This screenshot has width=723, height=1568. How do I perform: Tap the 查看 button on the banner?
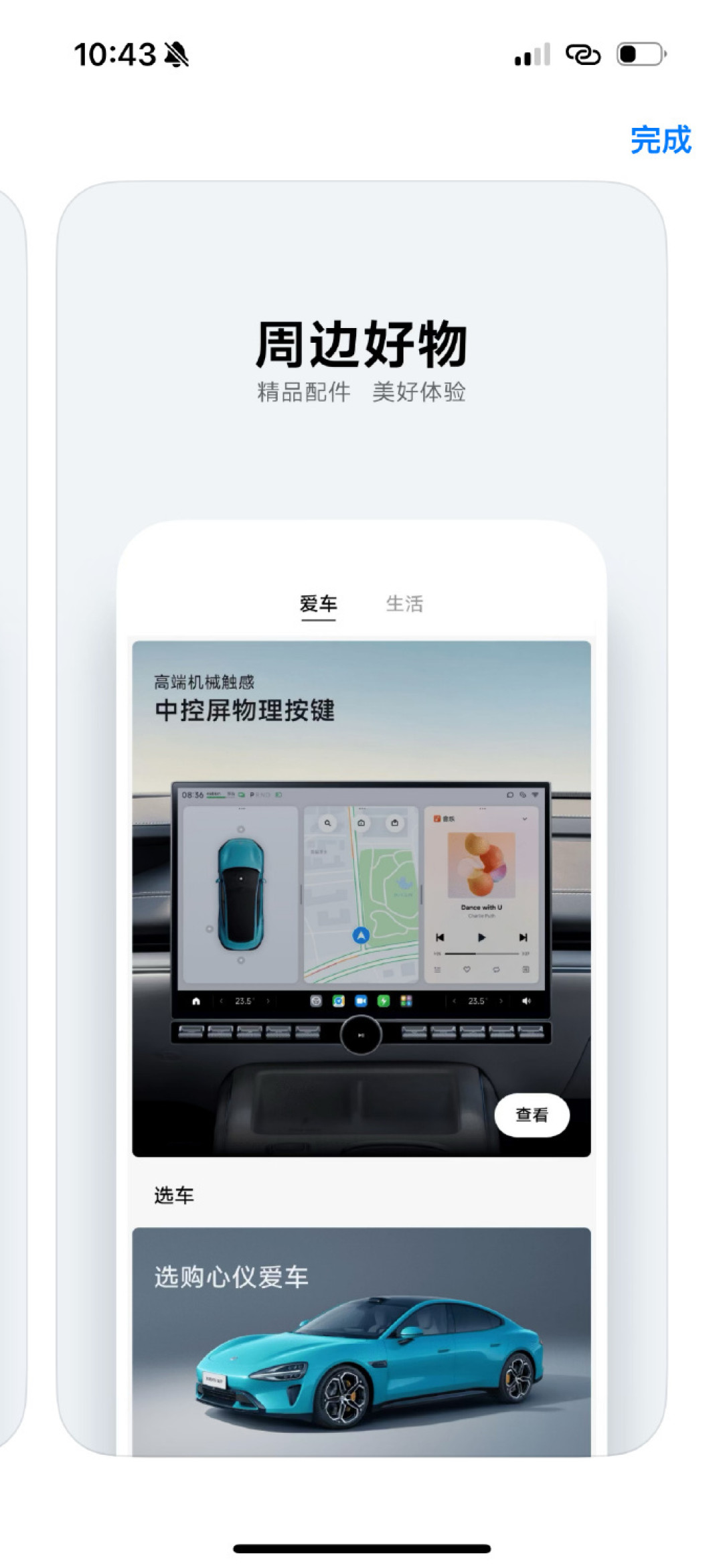tap(532, 1116)
